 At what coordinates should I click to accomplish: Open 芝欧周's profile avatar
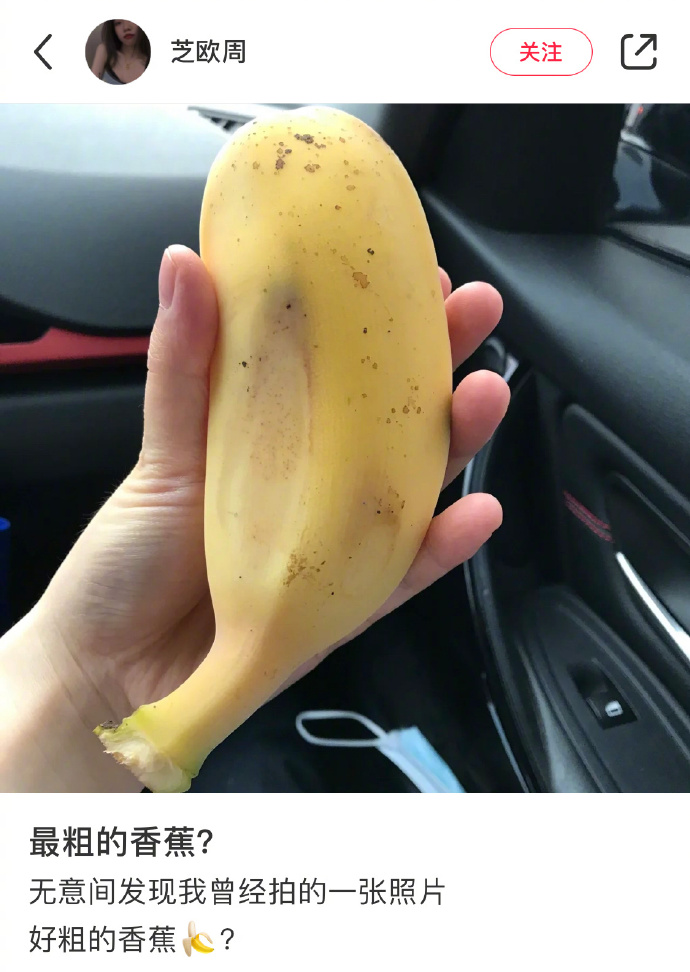[118, 52]
